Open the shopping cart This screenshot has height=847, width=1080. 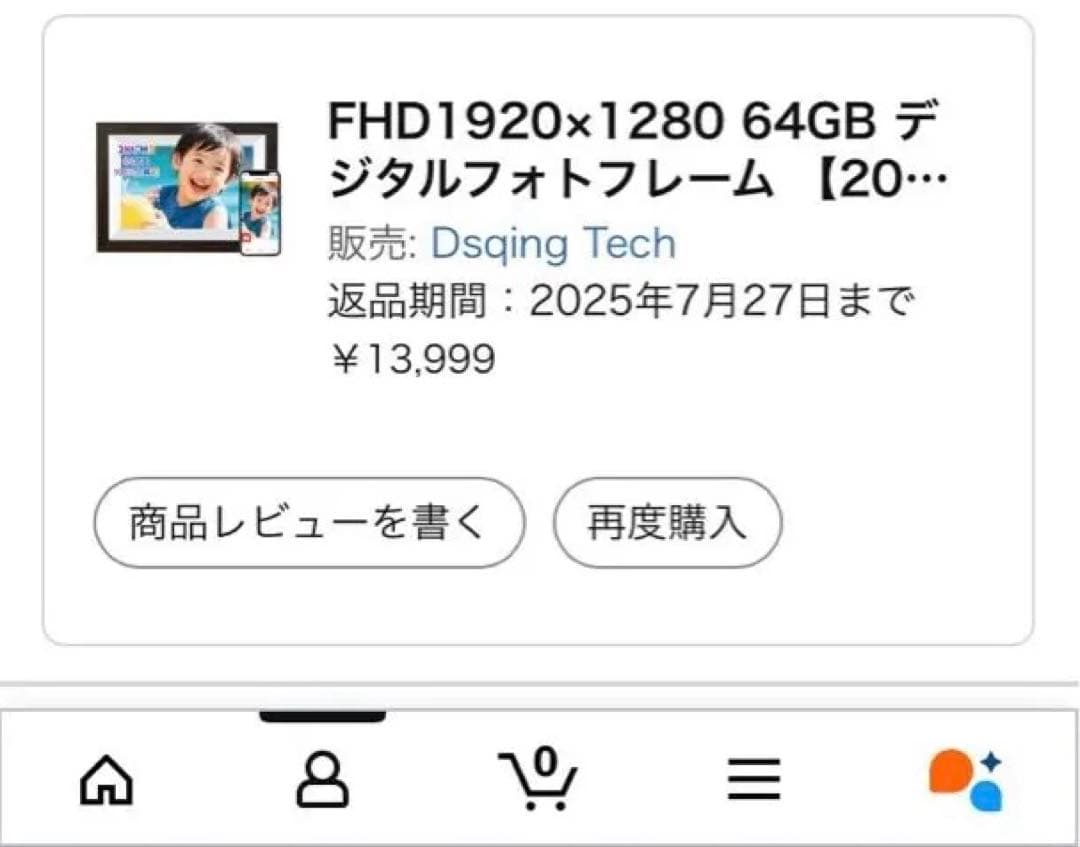(538, 777)
